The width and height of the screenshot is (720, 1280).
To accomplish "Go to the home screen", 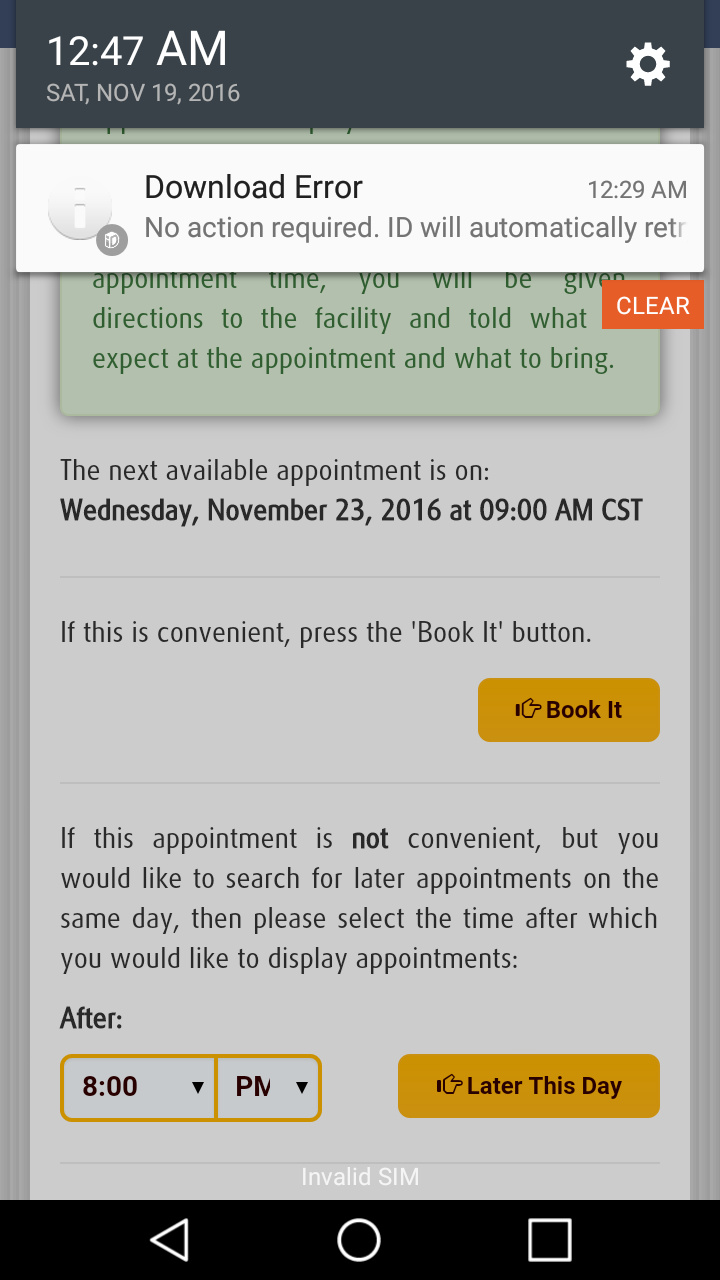I will pyautogui.click(x=360, y=1240).
